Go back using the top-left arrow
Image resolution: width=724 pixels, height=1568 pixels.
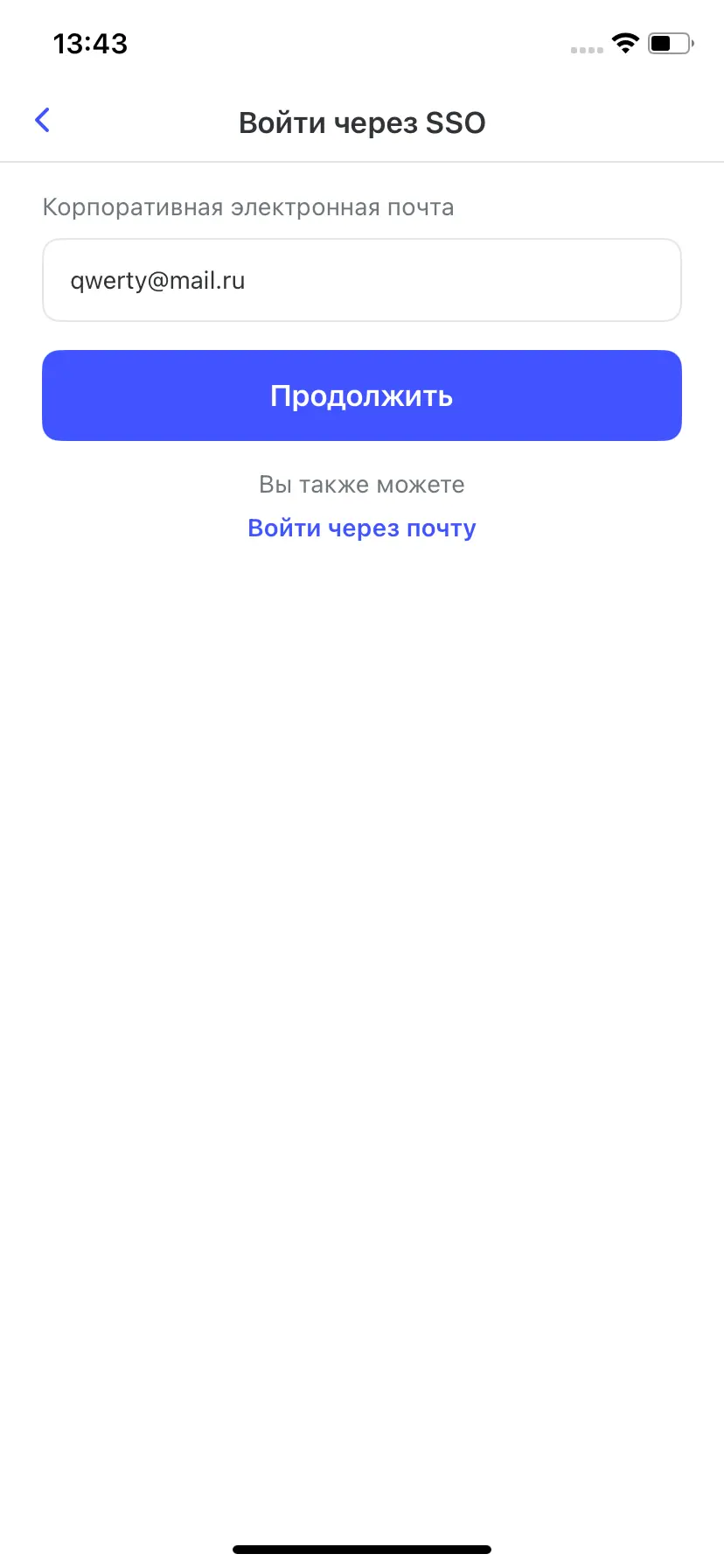pos(42,121)
